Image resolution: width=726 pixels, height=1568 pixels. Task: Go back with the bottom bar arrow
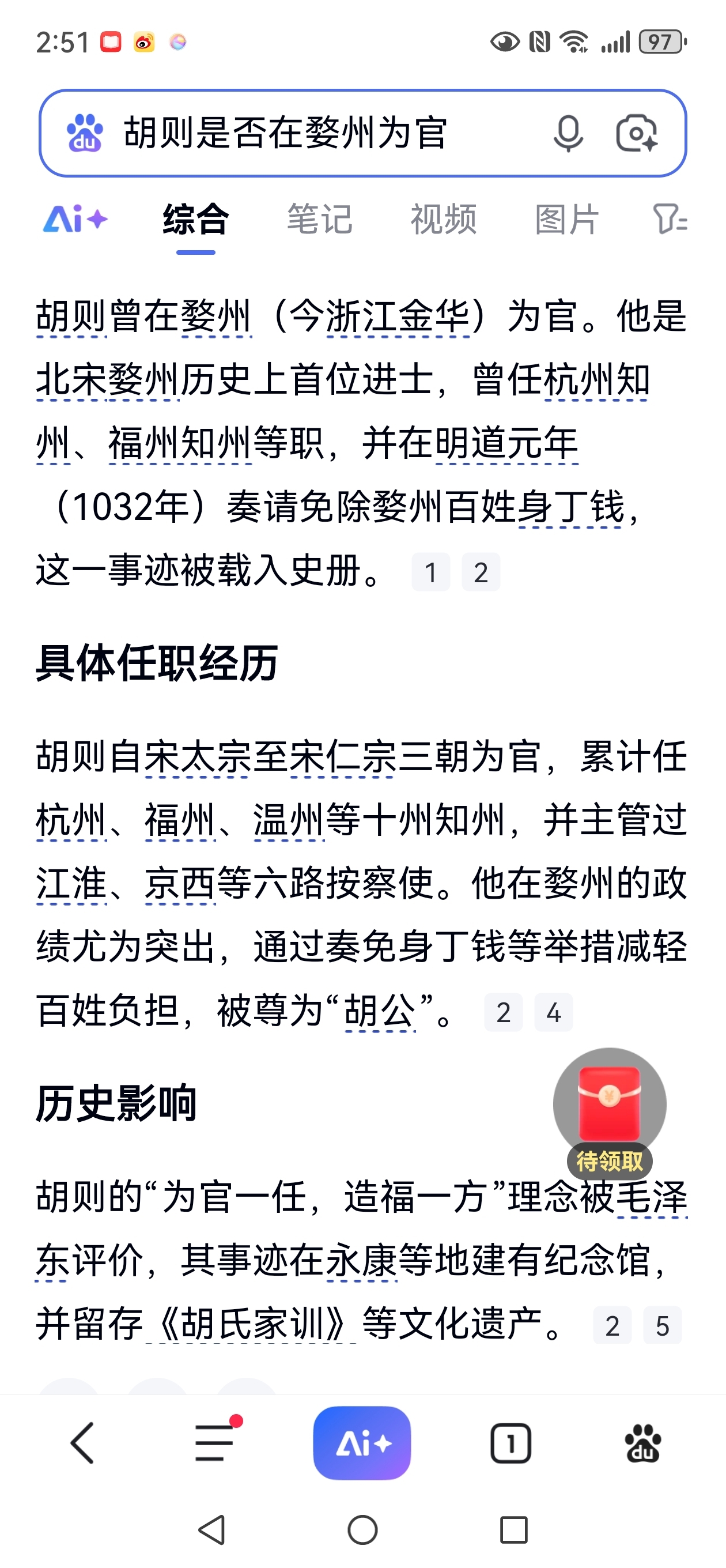point(82,1442)
